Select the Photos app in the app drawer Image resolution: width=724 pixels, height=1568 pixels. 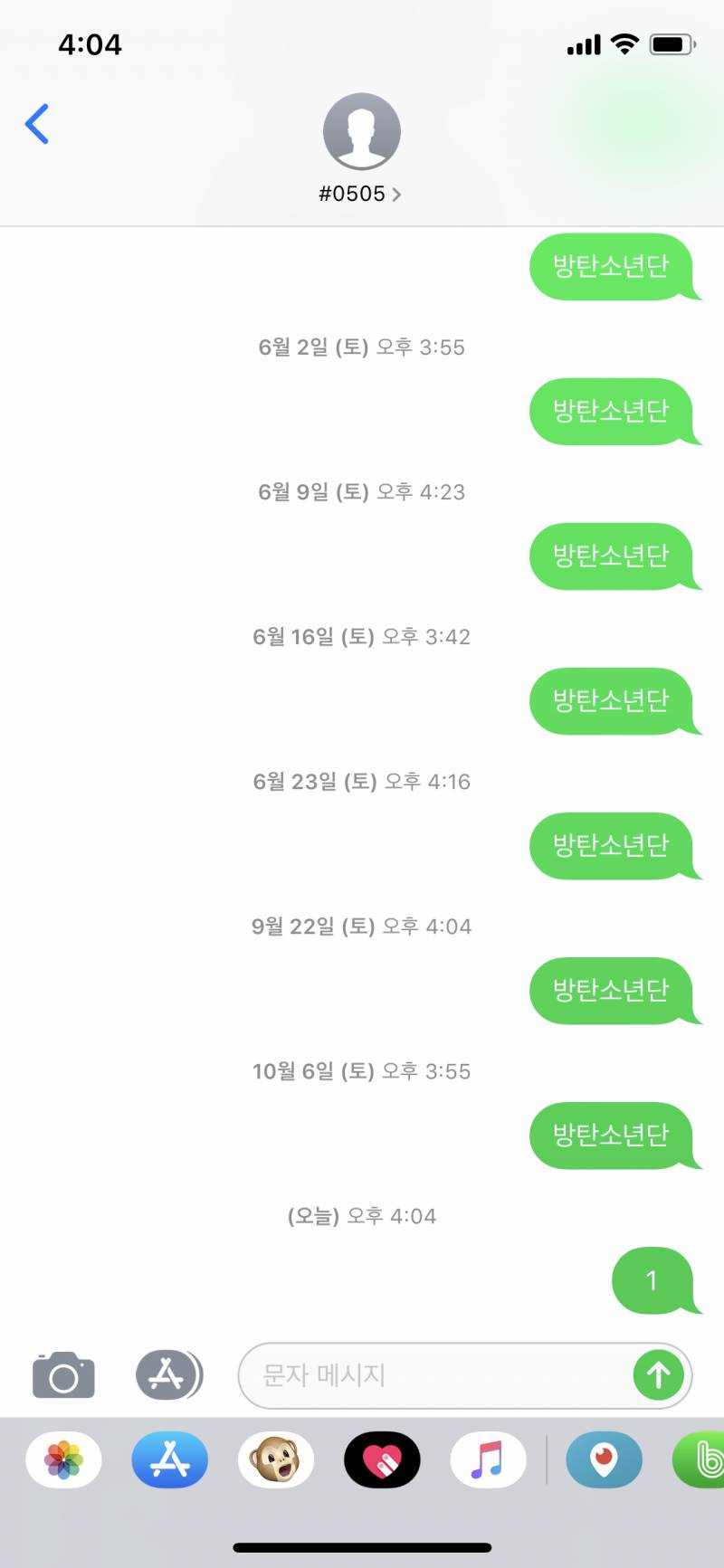pyautogui.click(x=63, y=1459)
